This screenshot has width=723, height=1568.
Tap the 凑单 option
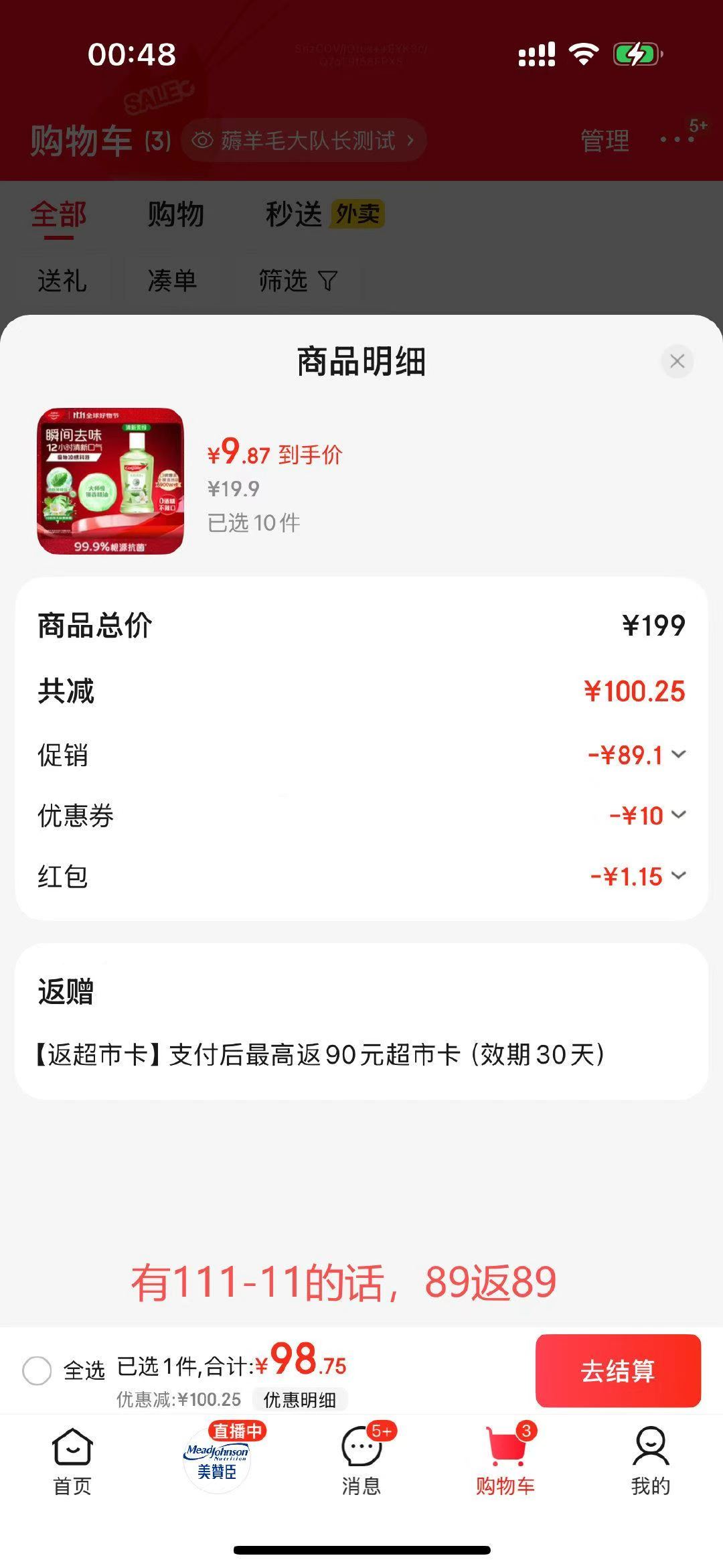pyautogui.click(x=172, y=281)
